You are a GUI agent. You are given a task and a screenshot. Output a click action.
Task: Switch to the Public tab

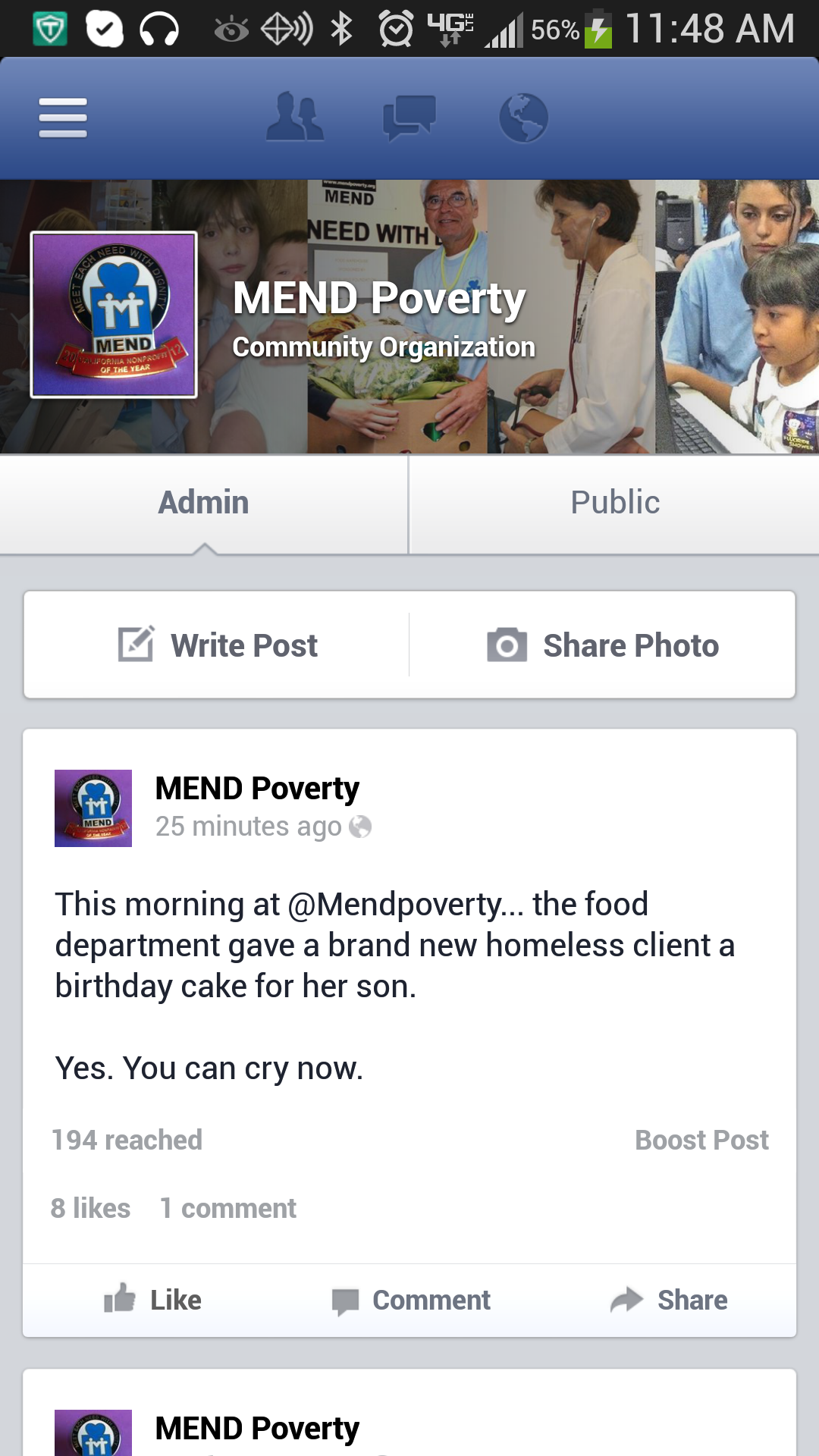[614, 503]
